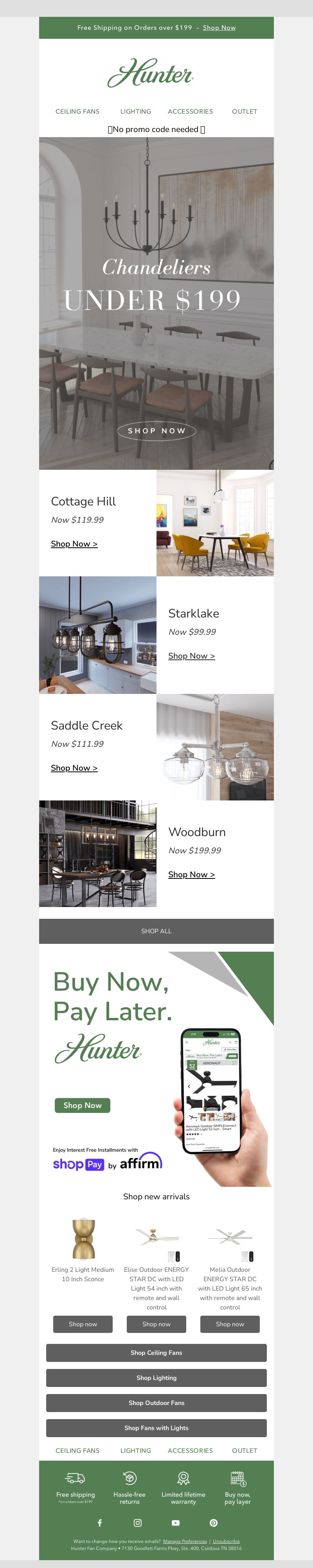The image size is (313, 1568).
Task: Shop now for the Melia Outdoor fan
Action: click(x=230, y=1324)
